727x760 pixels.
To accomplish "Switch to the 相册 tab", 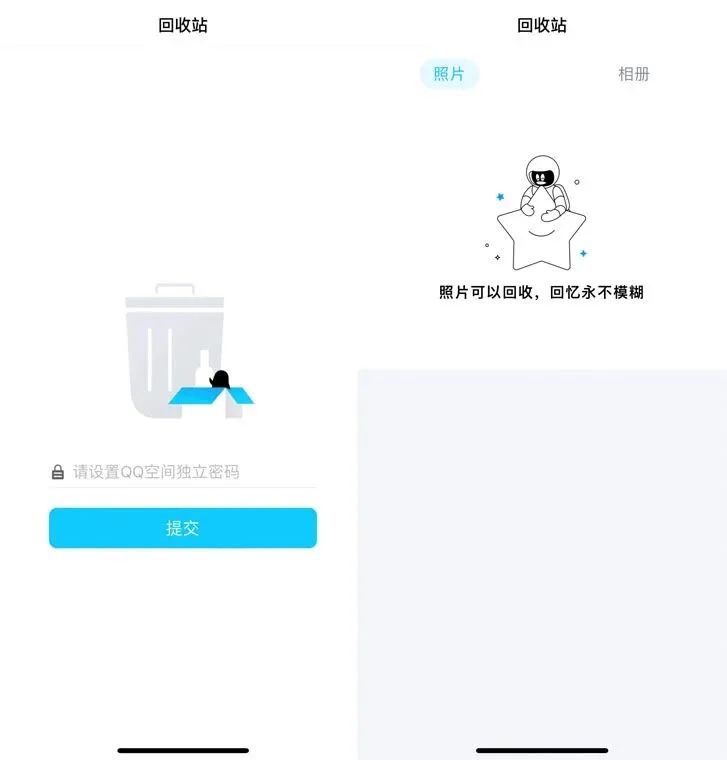I will pos(633,74).
